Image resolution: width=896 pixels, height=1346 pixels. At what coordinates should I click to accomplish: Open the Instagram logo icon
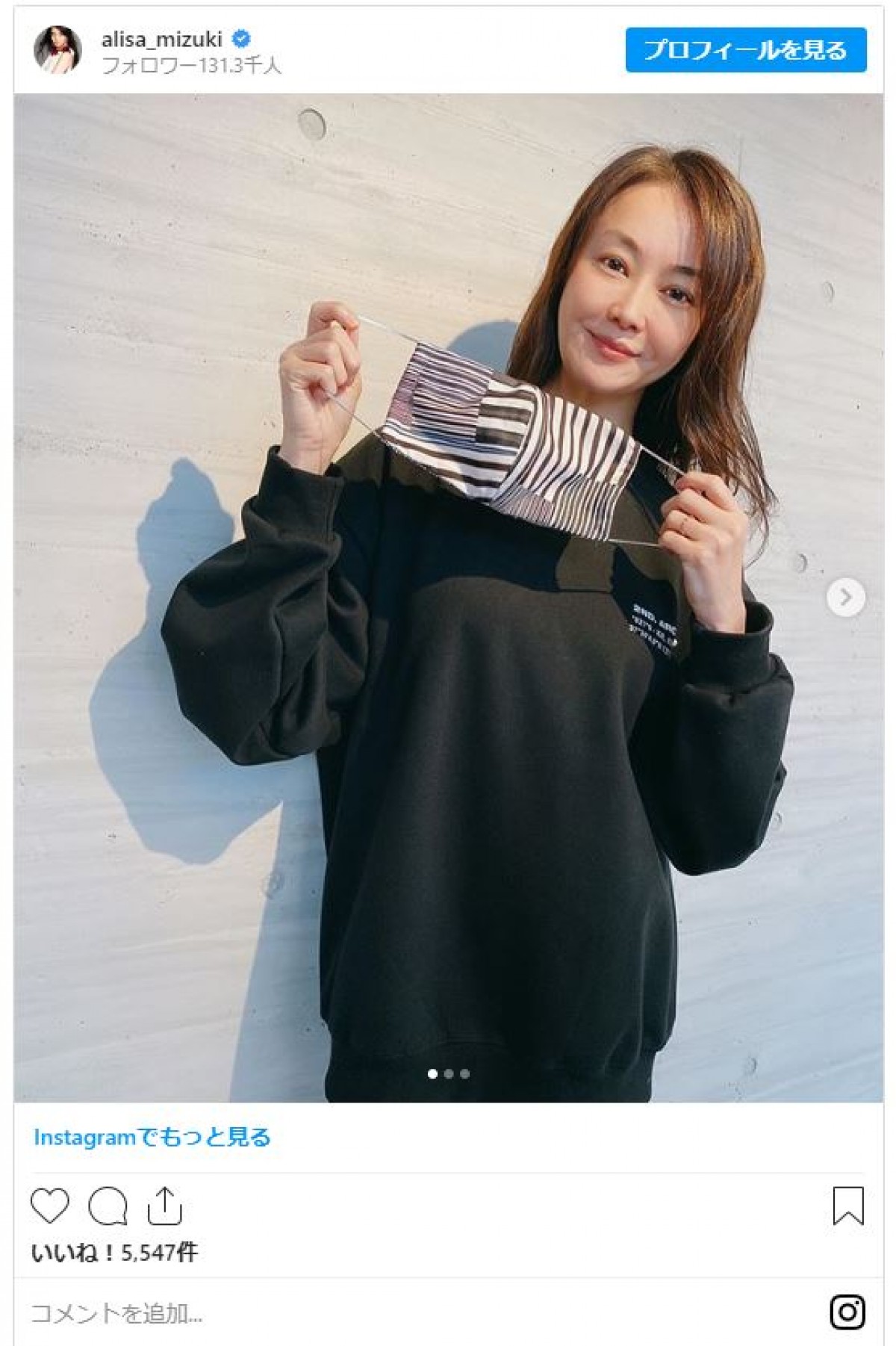tap(847, 1312)
